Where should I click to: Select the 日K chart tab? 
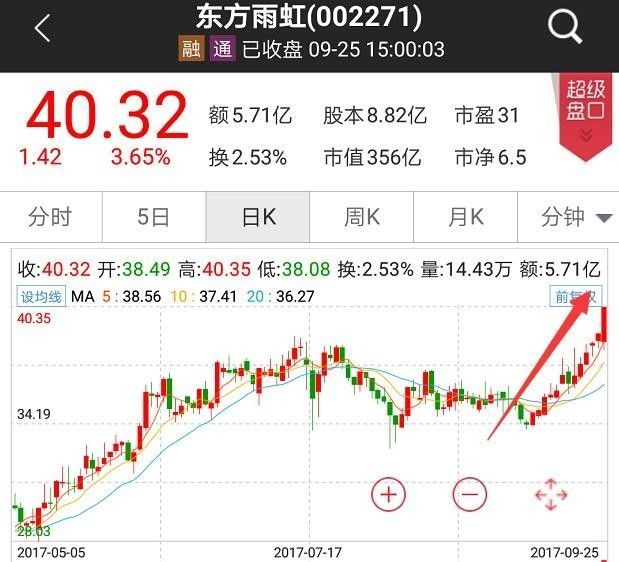coord(257,217)
